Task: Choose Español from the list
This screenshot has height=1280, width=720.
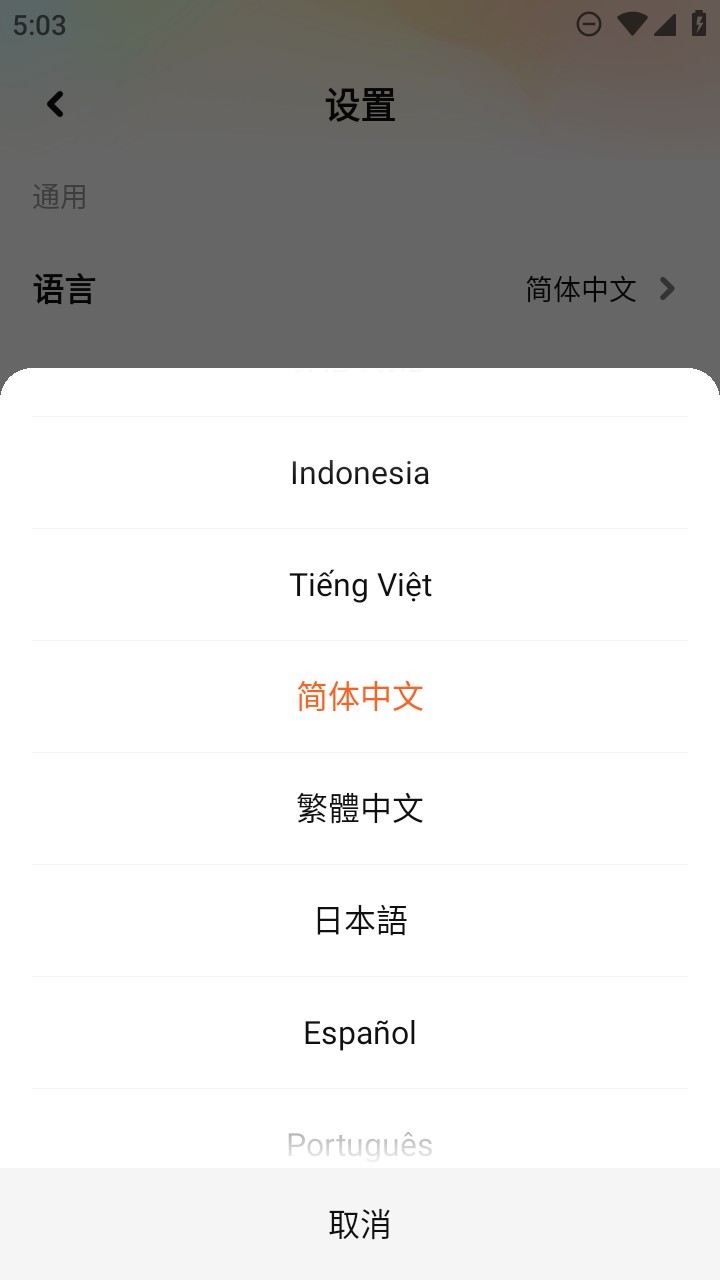Action: [x=360, y=1033]
